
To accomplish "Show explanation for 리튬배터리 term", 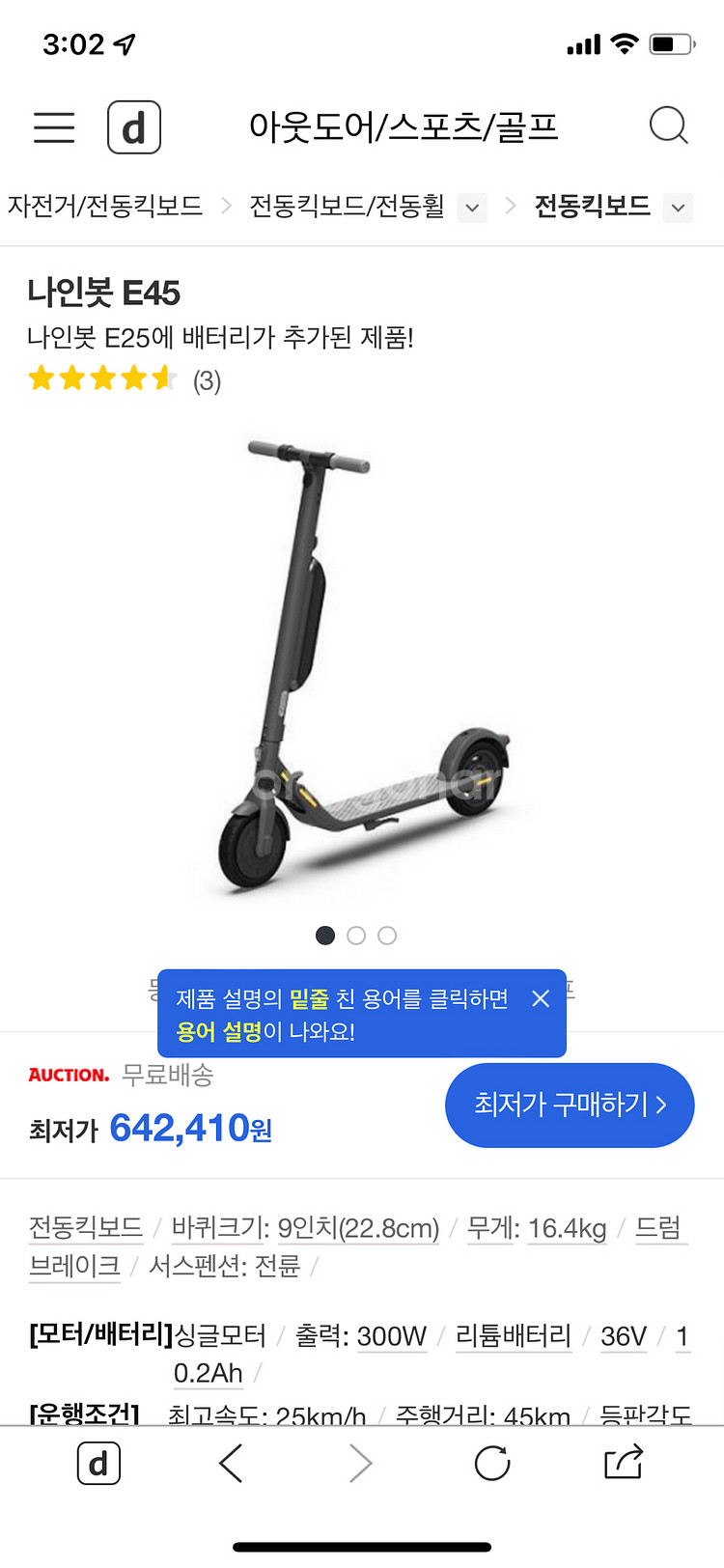I will click(x=514, y=1336).
